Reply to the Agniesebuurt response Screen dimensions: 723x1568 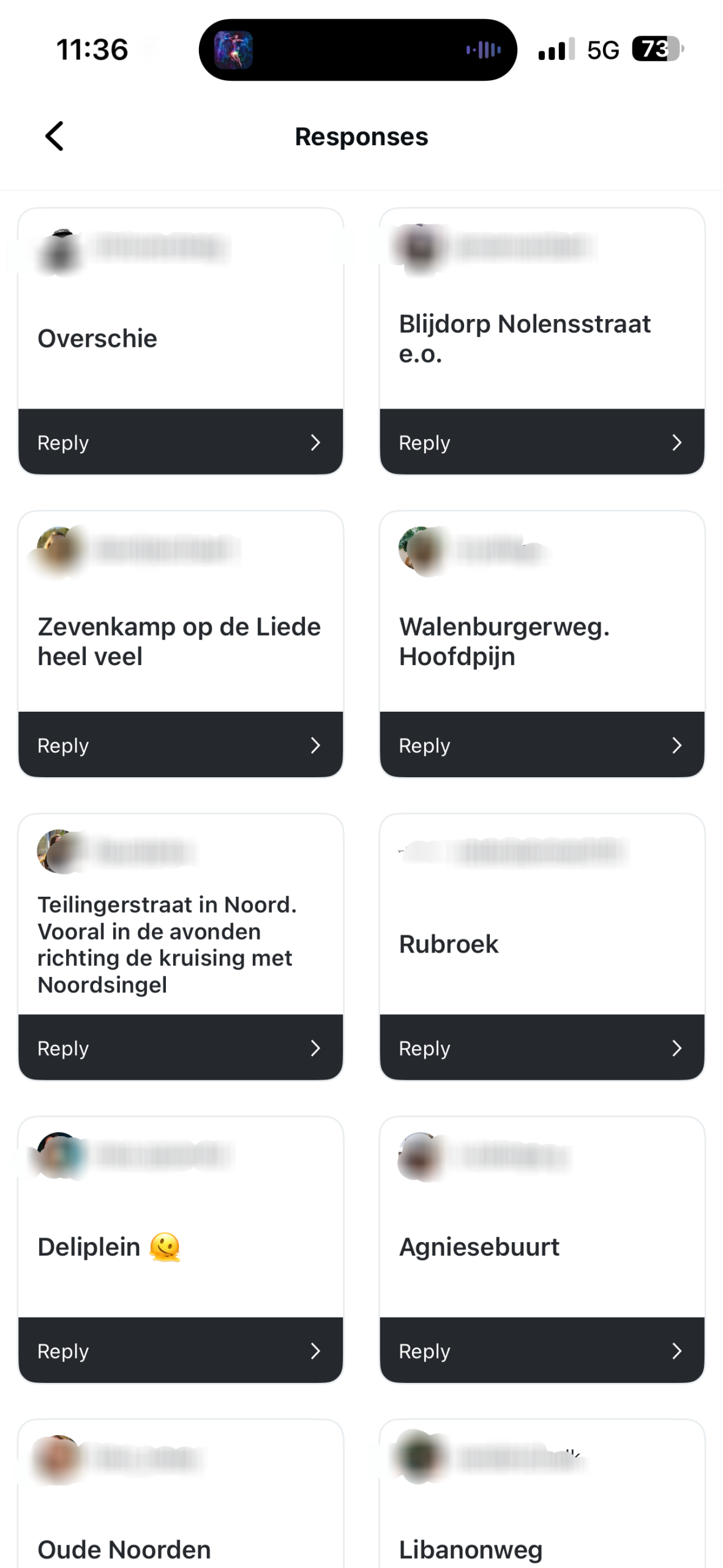click(x=541, y=1350)
